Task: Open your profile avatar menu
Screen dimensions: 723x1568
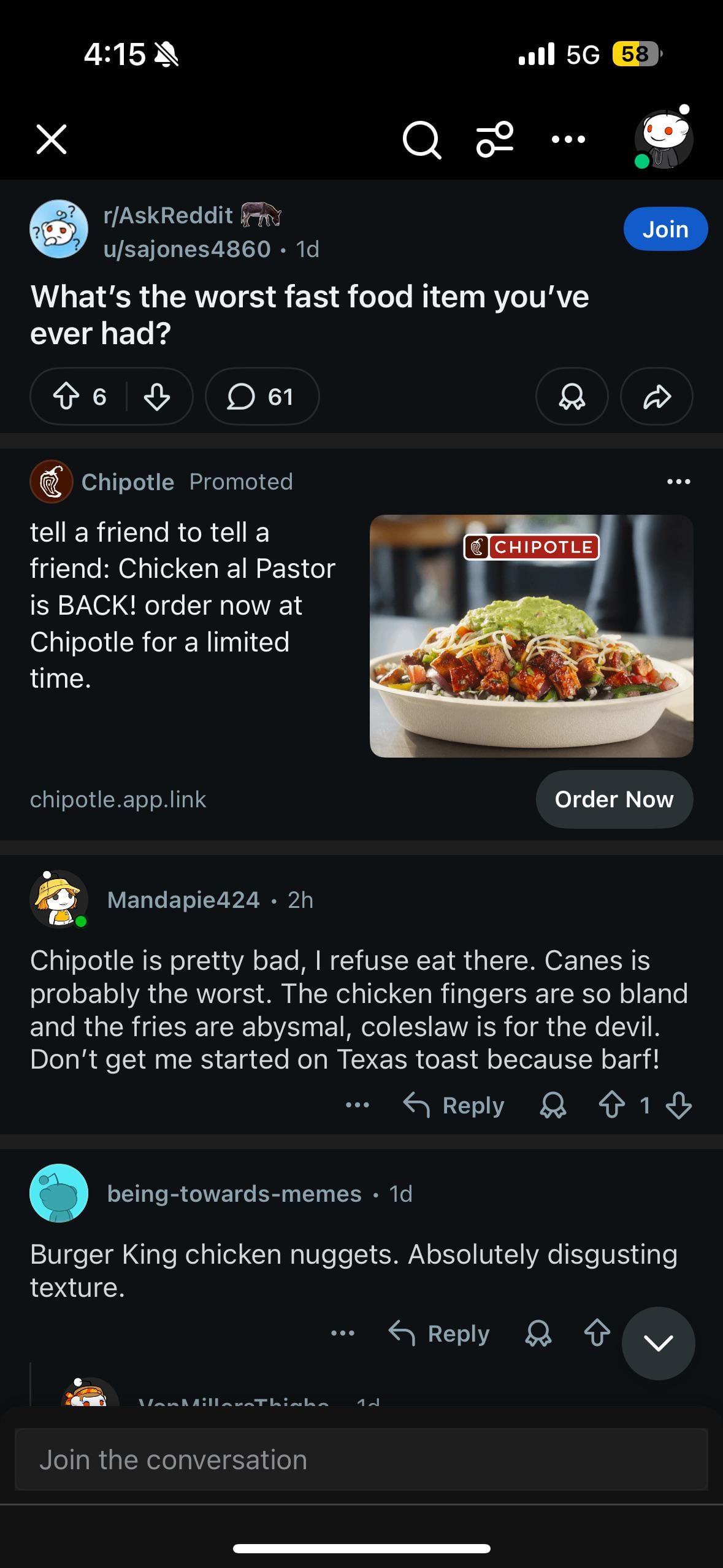Action: pyautogui.click(x=664, y=139)
